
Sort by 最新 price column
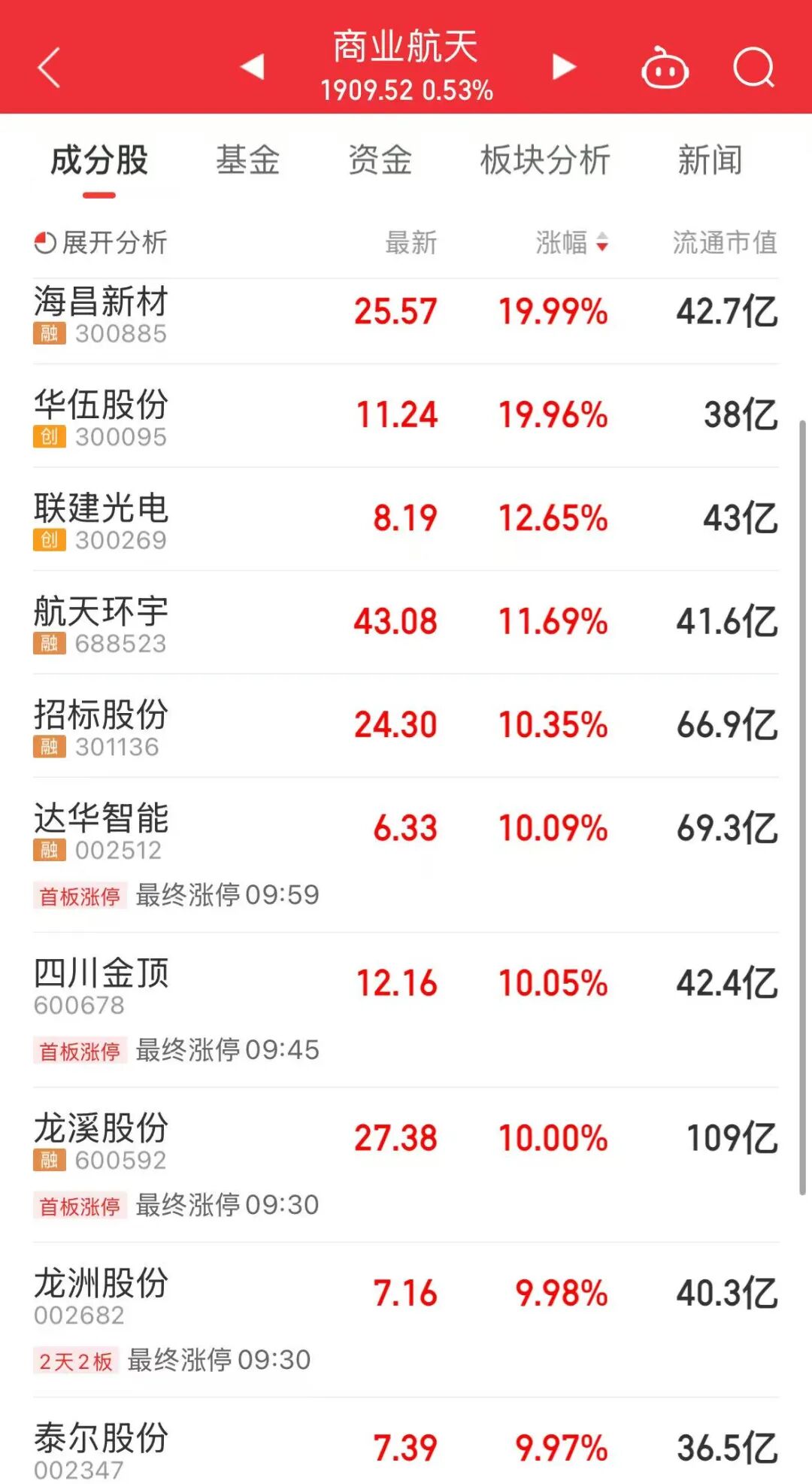point(411,242)
